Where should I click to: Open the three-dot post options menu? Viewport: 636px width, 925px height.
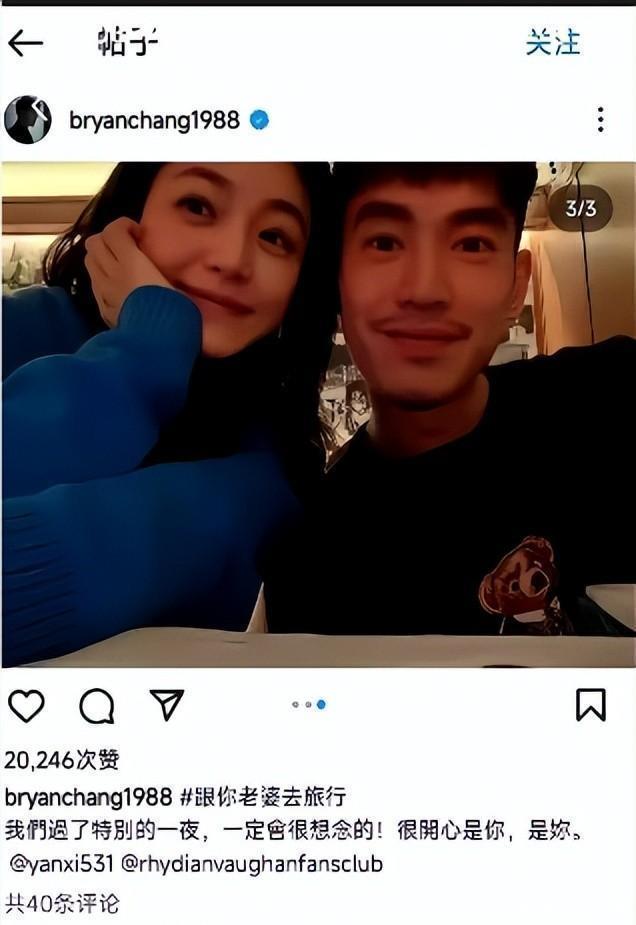[600, 120]
